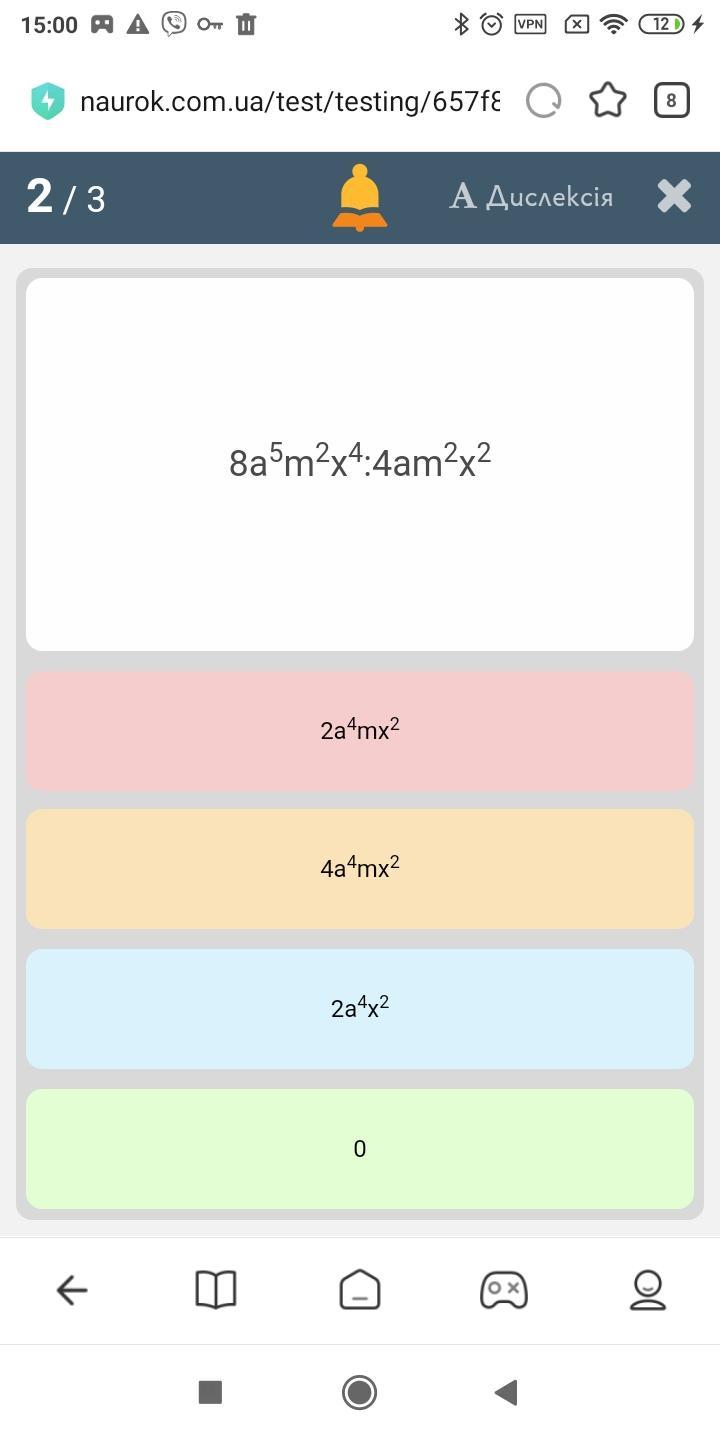This screenshot has height=1440, width=720.
Task: Open the browser bookmarks book icon
Action: click(x=216, y=1290)
